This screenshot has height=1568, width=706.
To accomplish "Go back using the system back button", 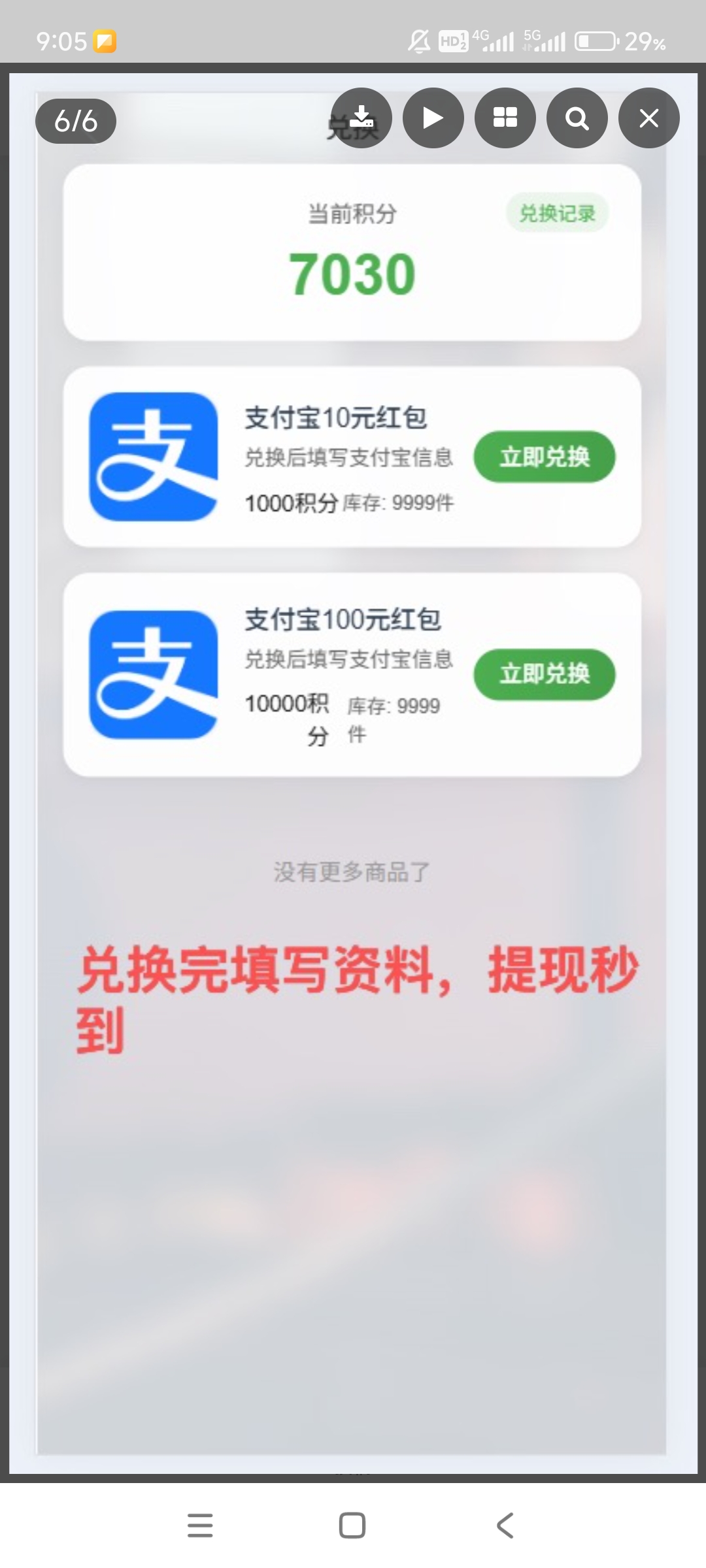I will click(x=505, y=1526).
